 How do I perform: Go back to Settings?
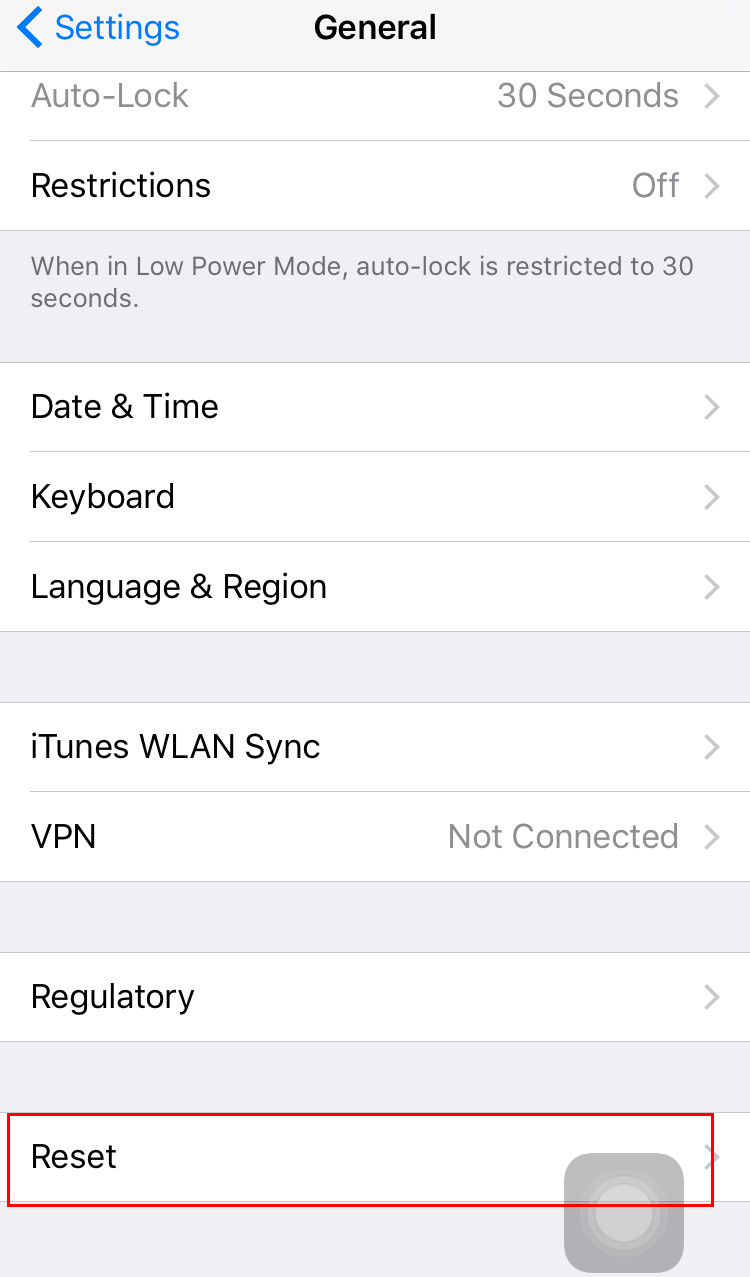coord(98,28)
